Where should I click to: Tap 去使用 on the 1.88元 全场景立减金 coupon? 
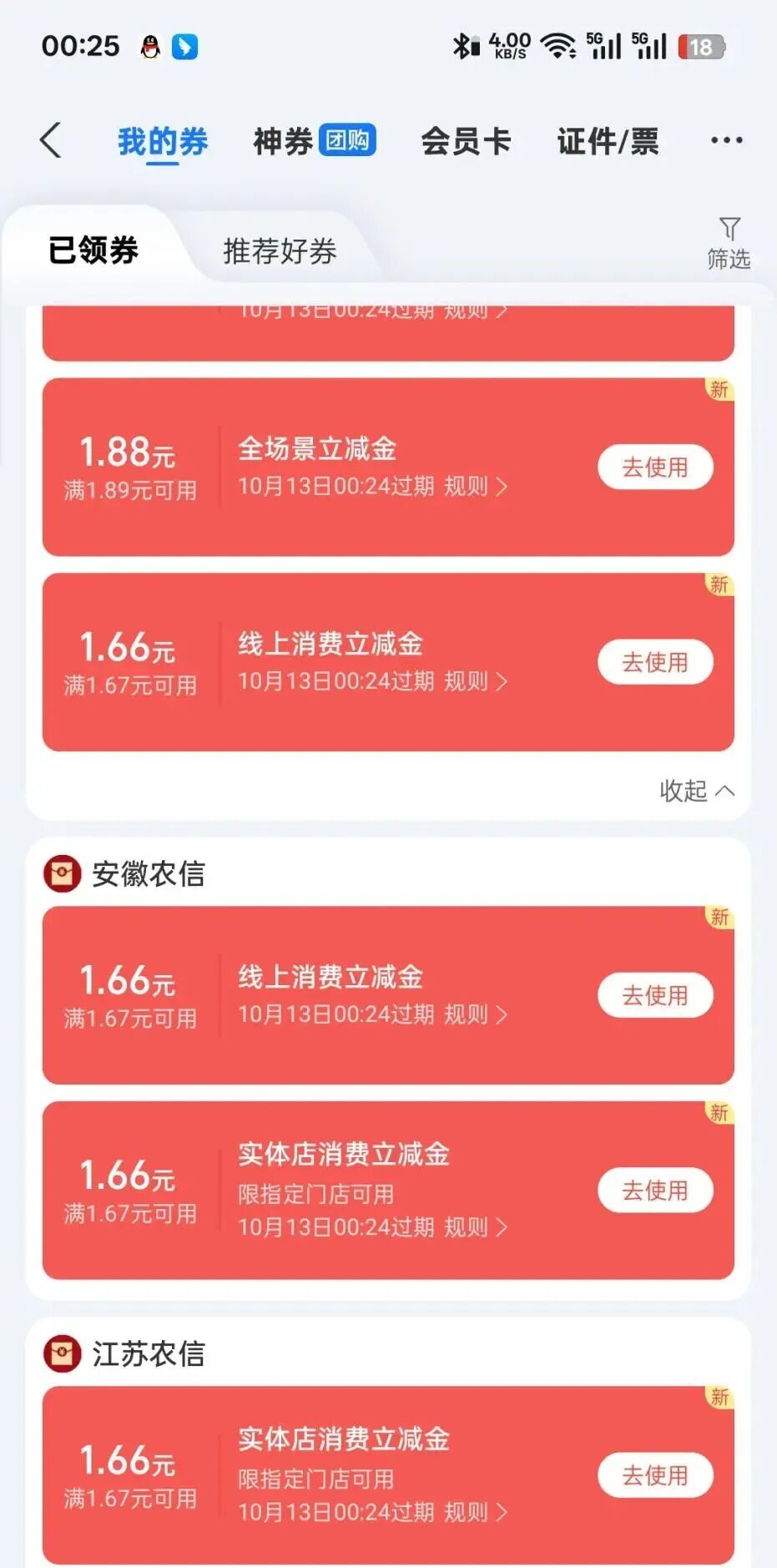point(655,467)
